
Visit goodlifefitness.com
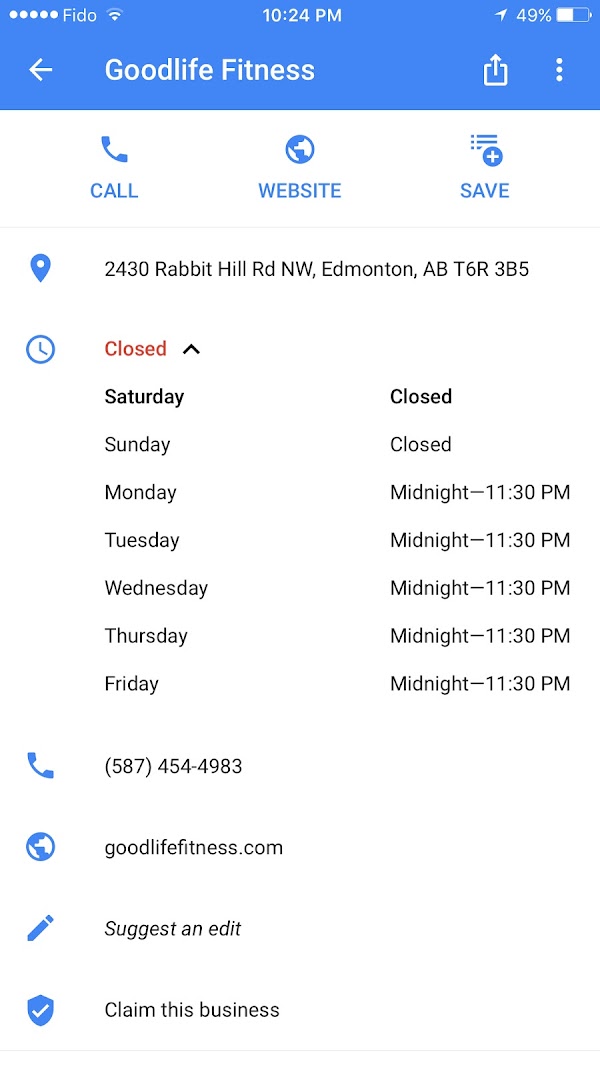pyautogui.click(x=193, y=848)
